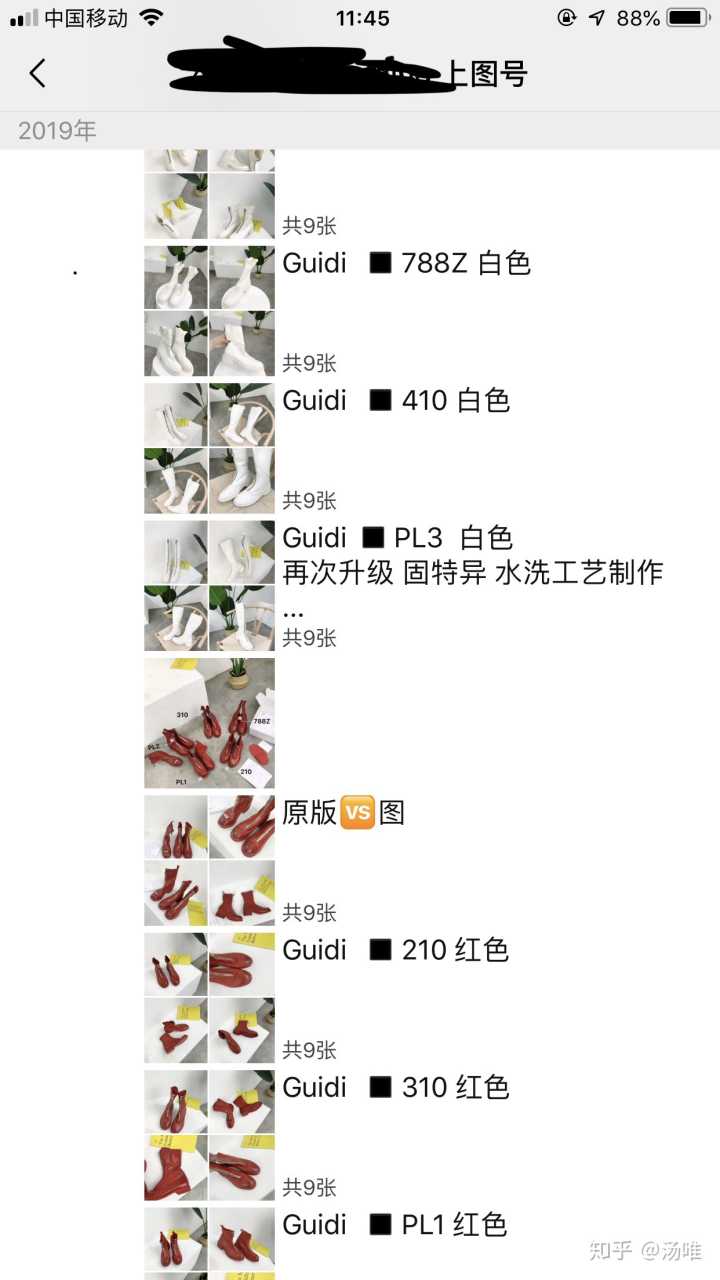Open the Guidi 310 红色 post
Screen dimensions: 720x1280
coord(396,1086)
